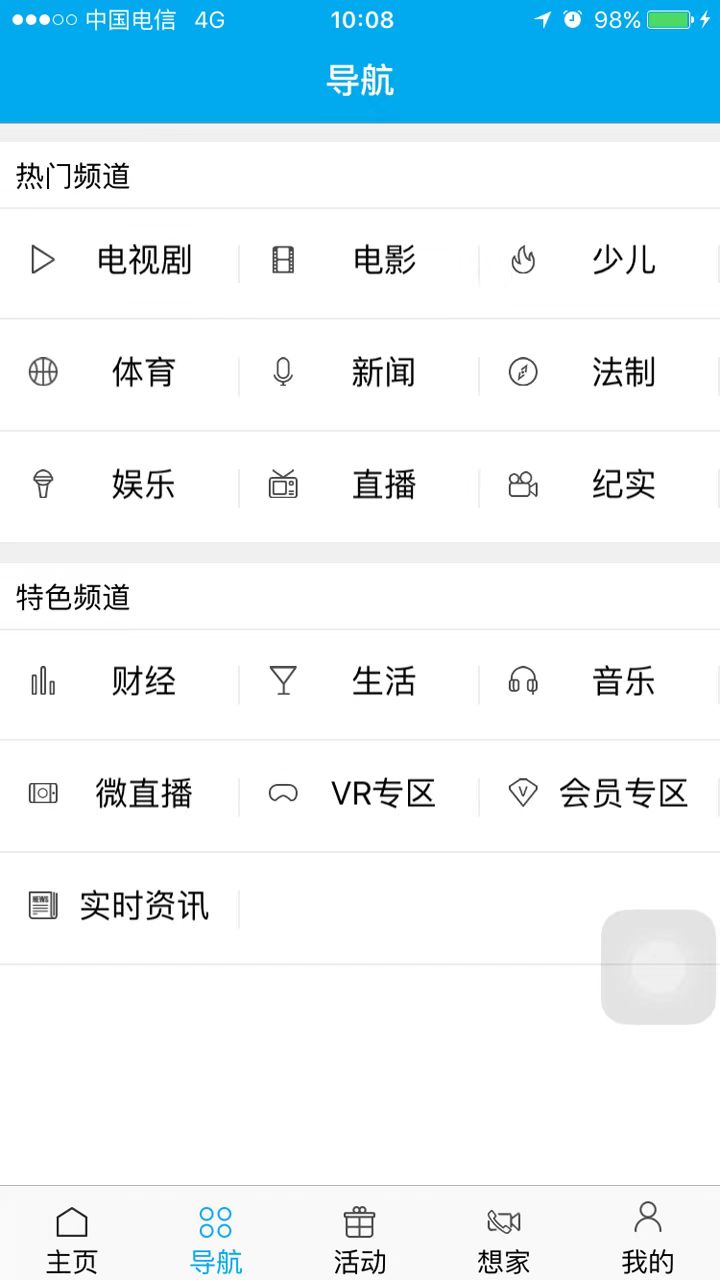Switch to the 想家 tab
720x1280 pixels.
tap(504, 1238)
